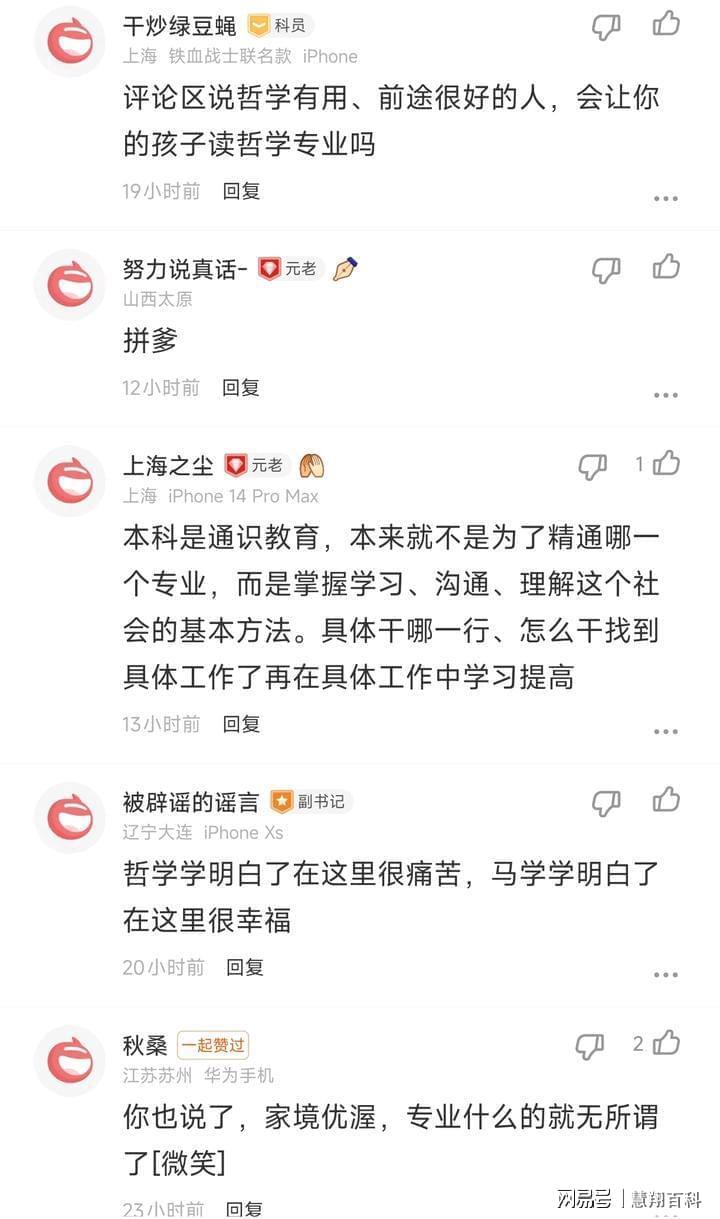
Task: Open 秋桑's profile avatar
Action: tap(69, 1061)
